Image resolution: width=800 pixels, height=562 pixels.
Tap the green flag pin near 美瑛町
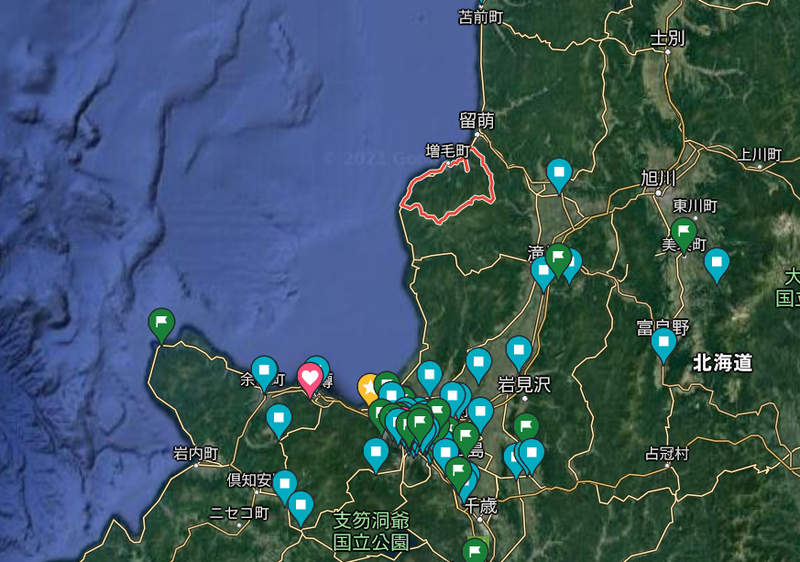tap(684, 233)
